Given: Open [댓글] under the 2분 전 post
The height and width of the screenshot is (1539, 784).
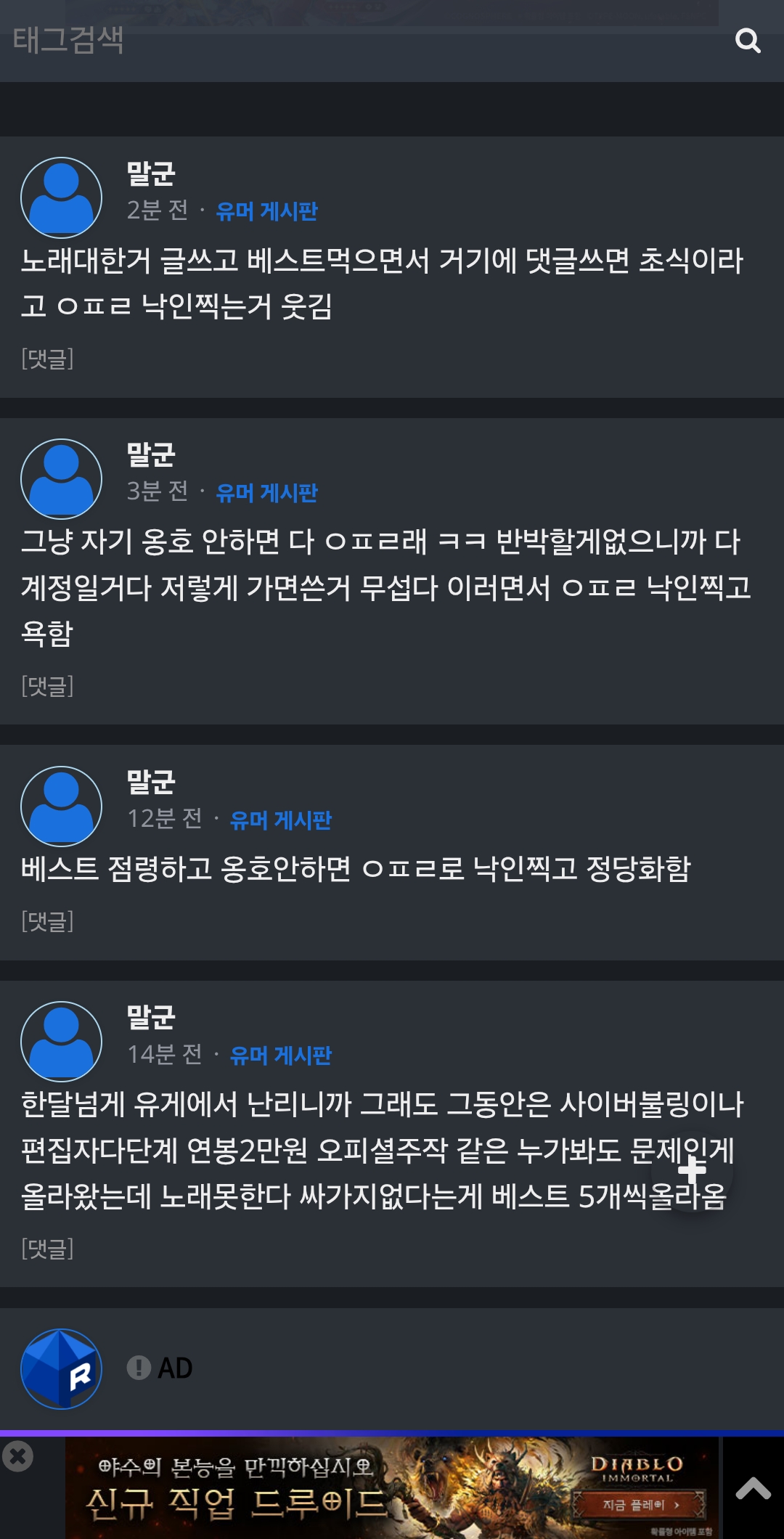Looking at the screenshot, I should pyautogui.click(x=48, y=359).
